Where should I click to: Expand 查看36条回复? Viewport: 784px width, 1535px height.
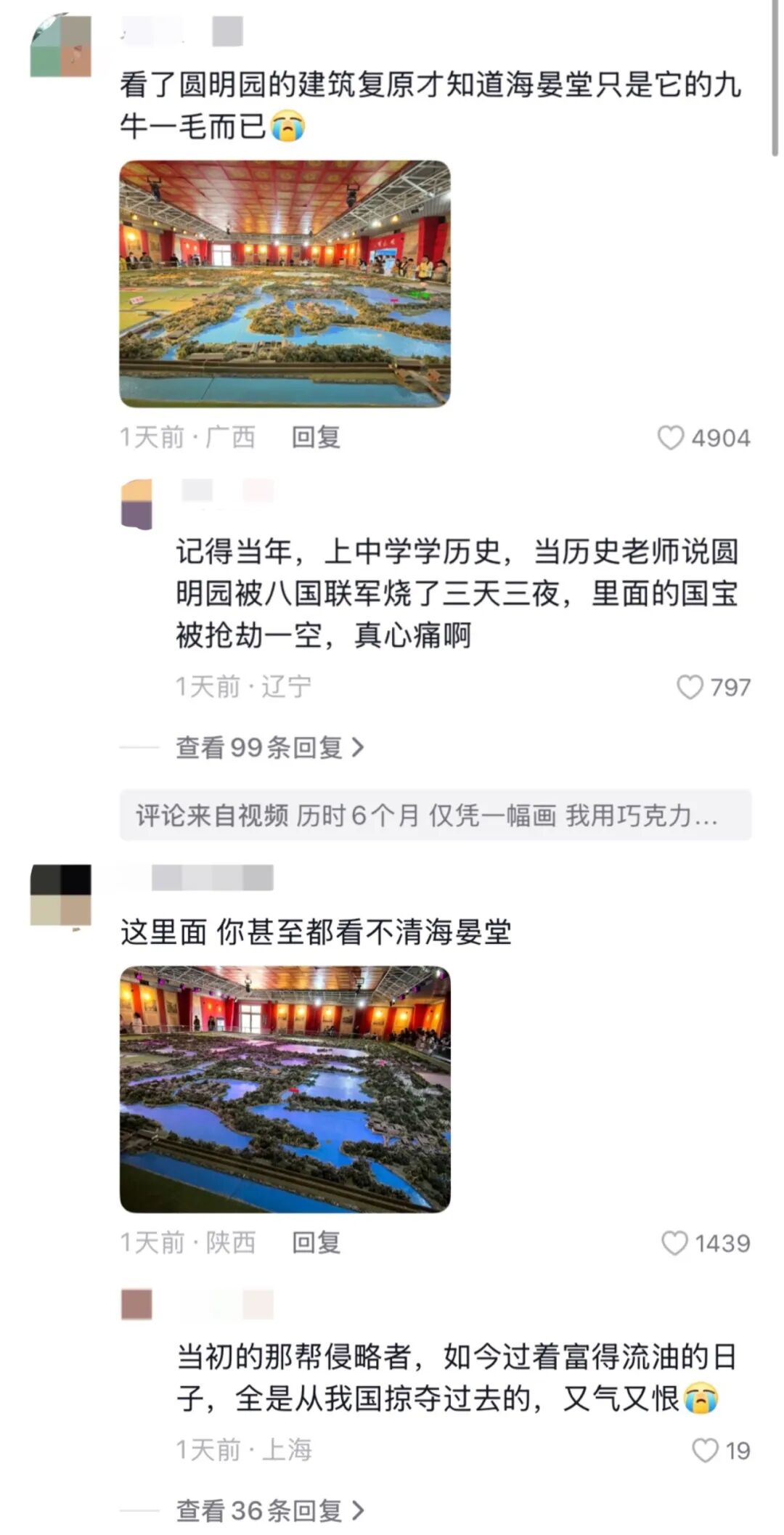click(x=269, y=1510)
